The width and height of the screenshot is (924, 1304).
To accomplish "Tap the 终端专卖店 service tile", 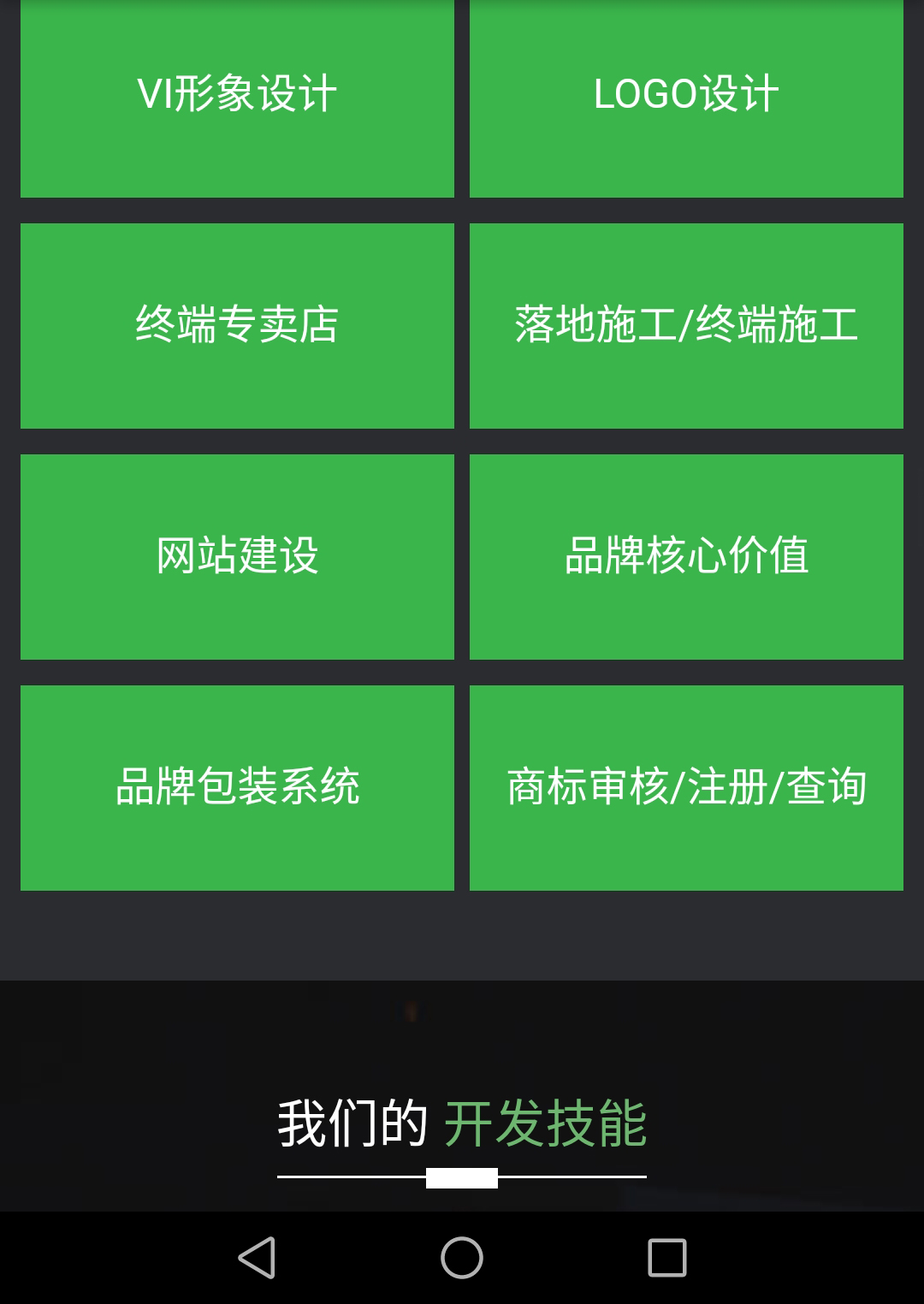I will (x=237, y=326).
